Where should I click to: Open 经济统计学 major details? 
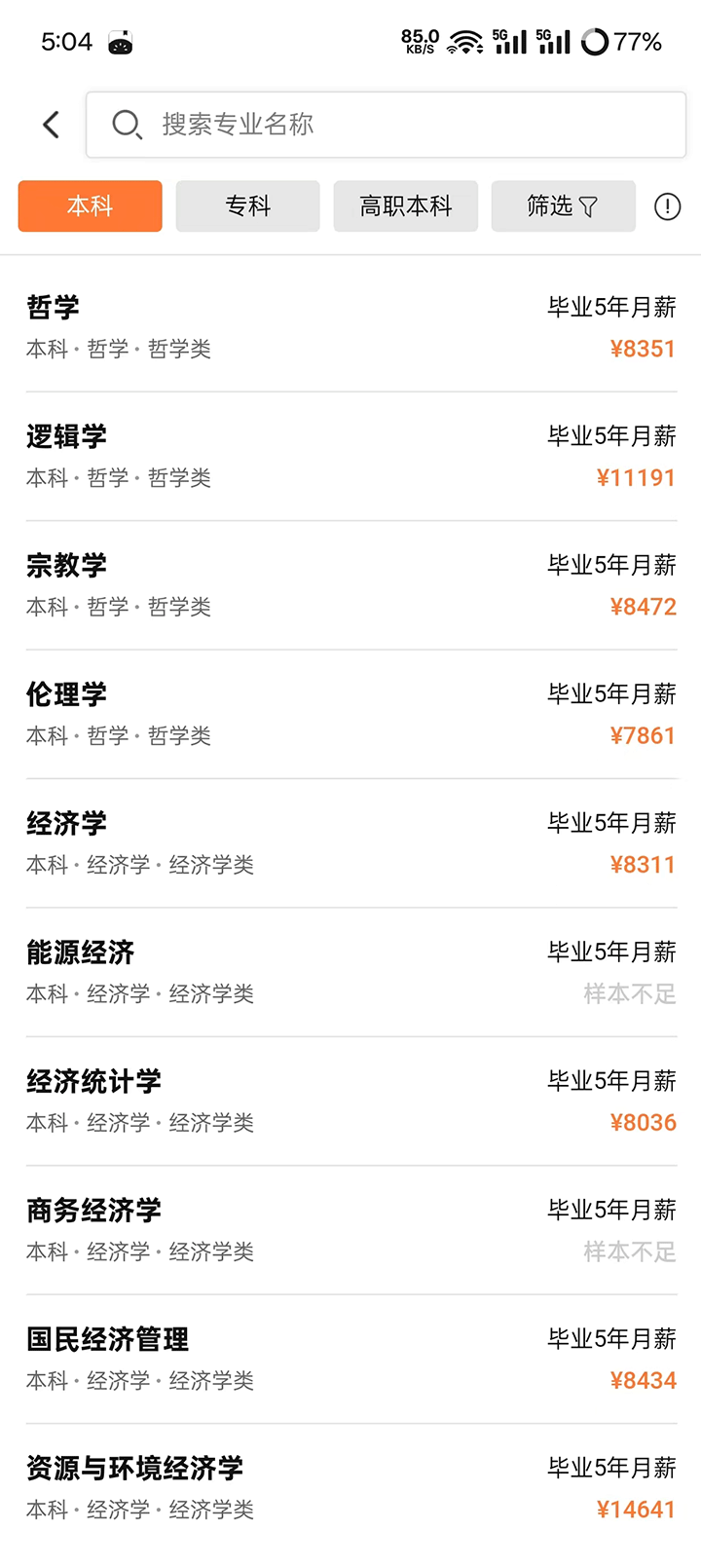coord(350,1101)
